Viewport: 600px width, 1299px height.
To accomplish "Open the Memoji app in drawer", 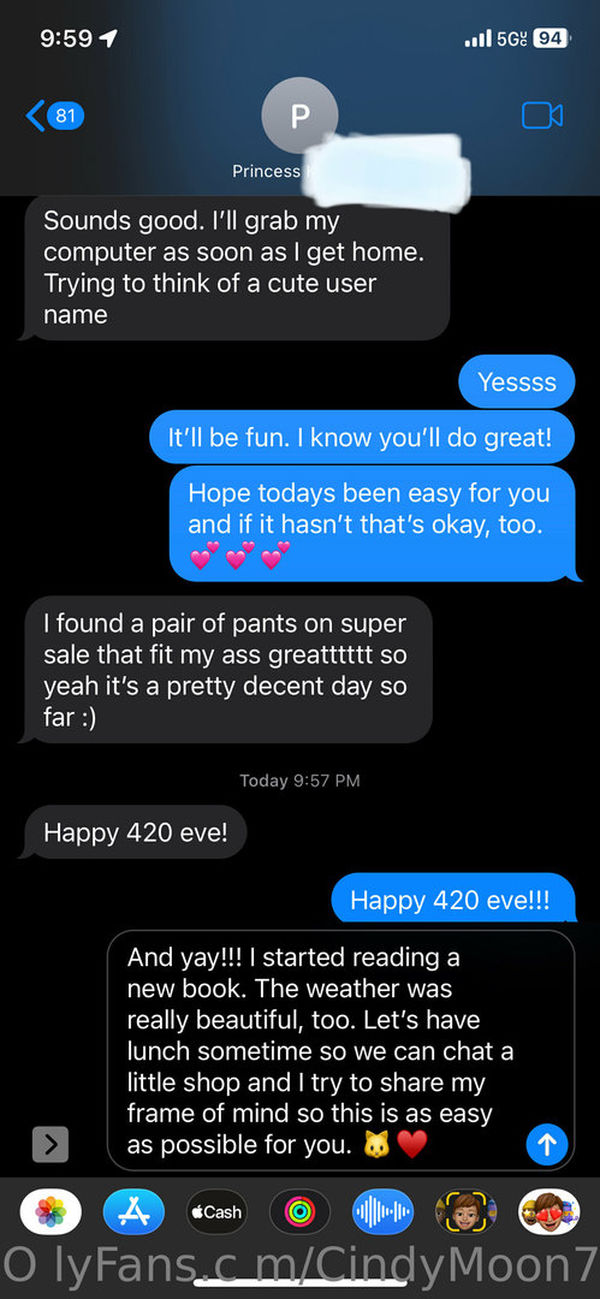I will [x=465, y=1212].
